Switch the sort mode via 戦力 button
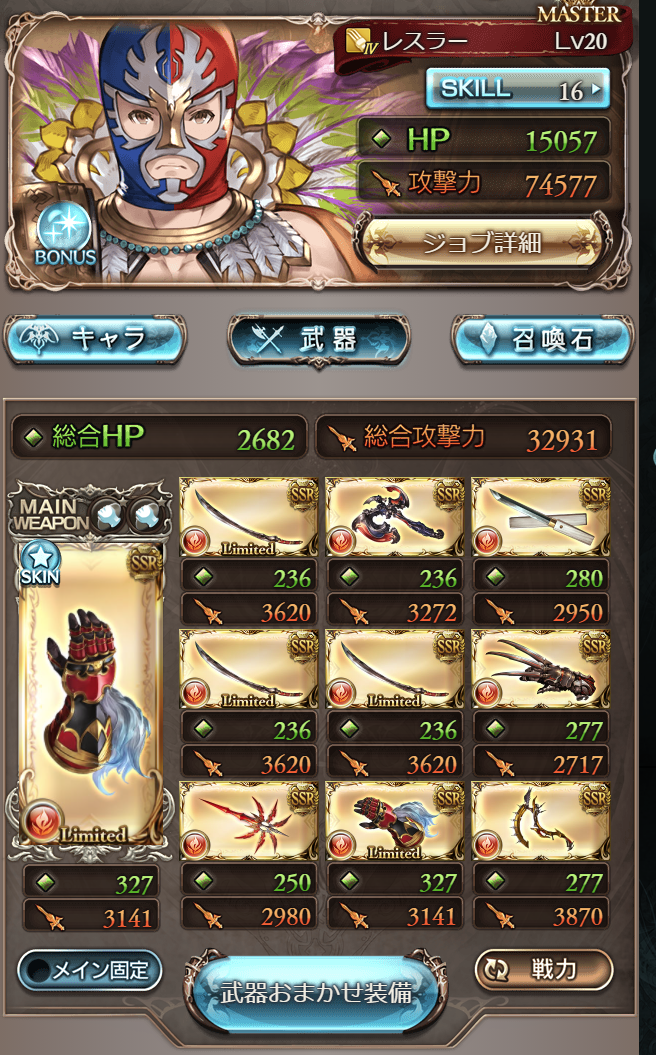 click(543, 970)
